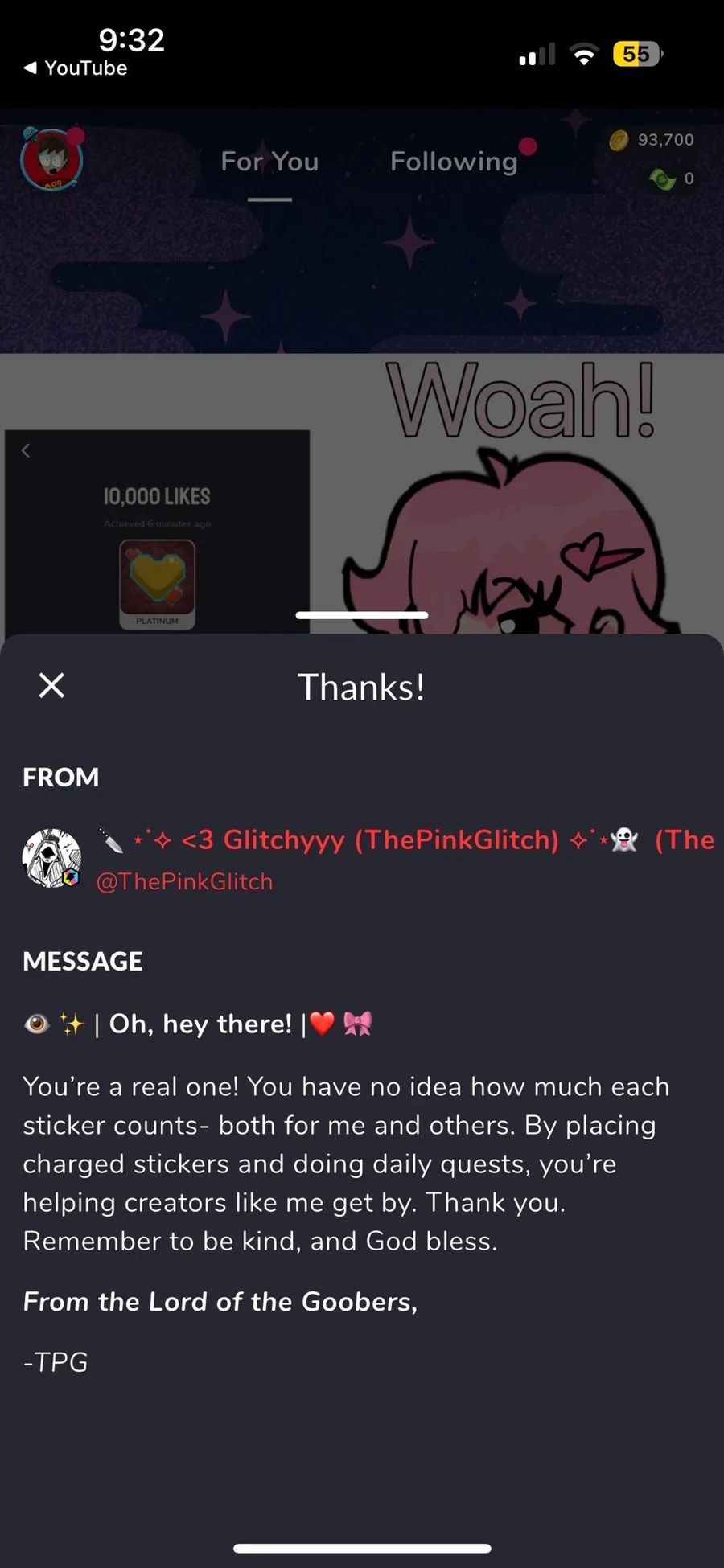
Task: Tap the Glitchyyy (ThePinkGlitch) display name
Action: 390,839
